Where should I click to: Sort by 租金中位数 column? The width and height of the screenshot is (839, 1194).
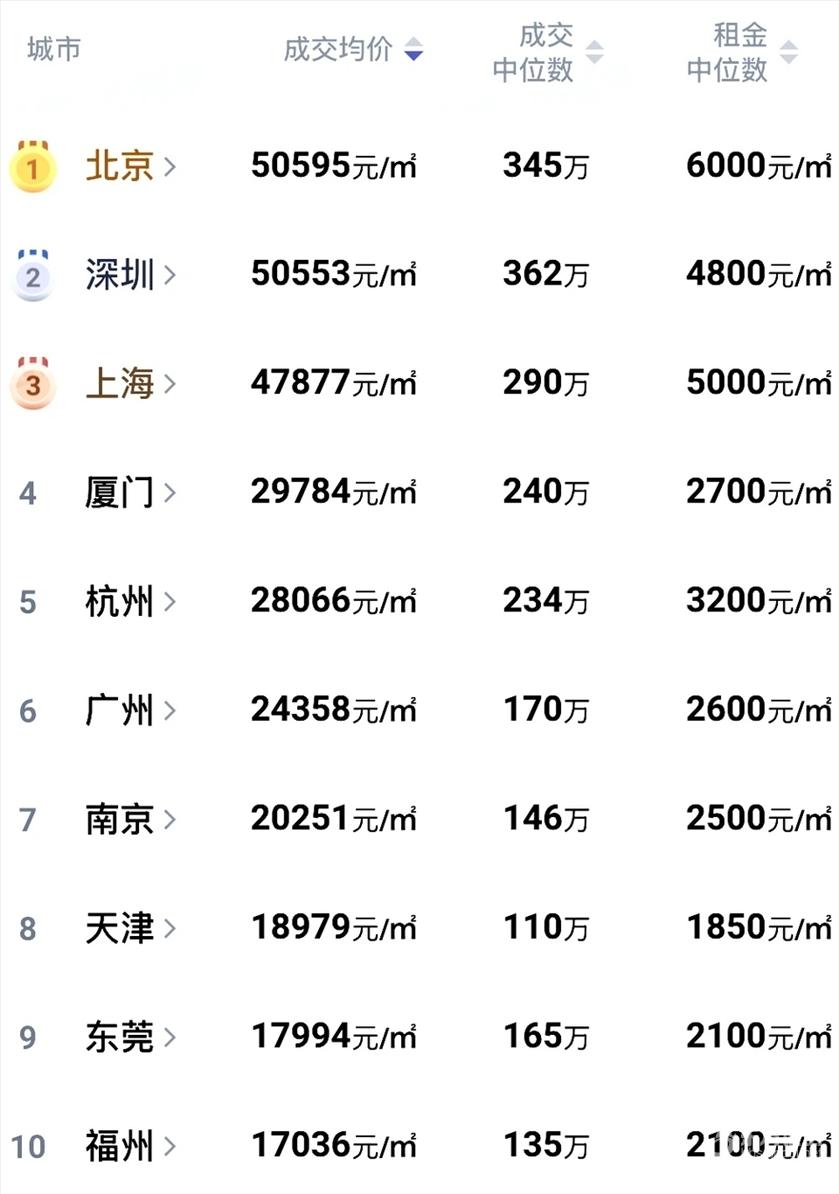[741, 52]
